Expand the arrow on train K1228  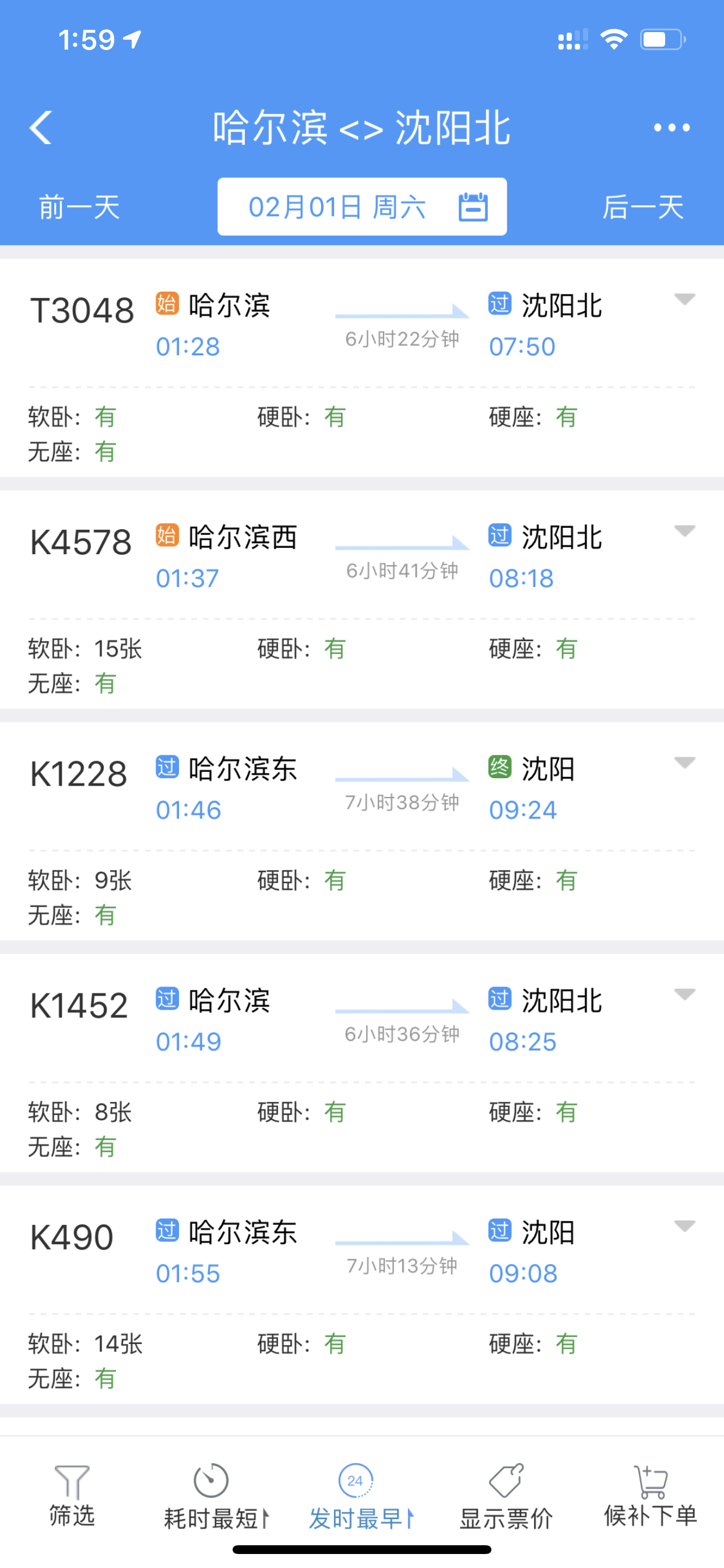(x=684, y=762)
